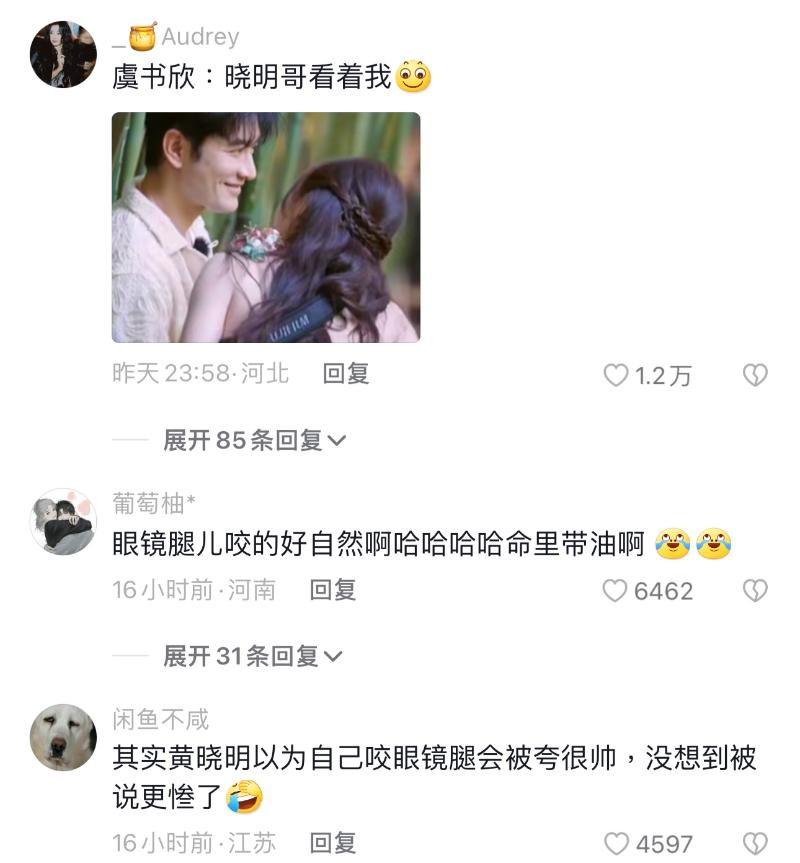Reply to Audrey's comment

pos(346,374)
